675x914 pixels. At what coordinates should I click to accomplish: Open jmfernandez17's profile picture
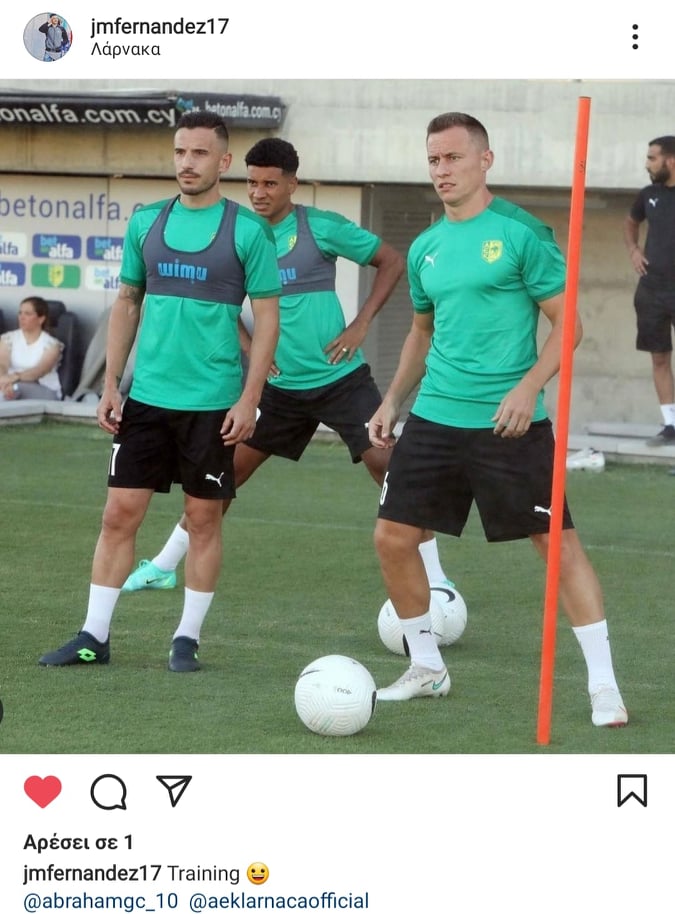tap(48, 37)
